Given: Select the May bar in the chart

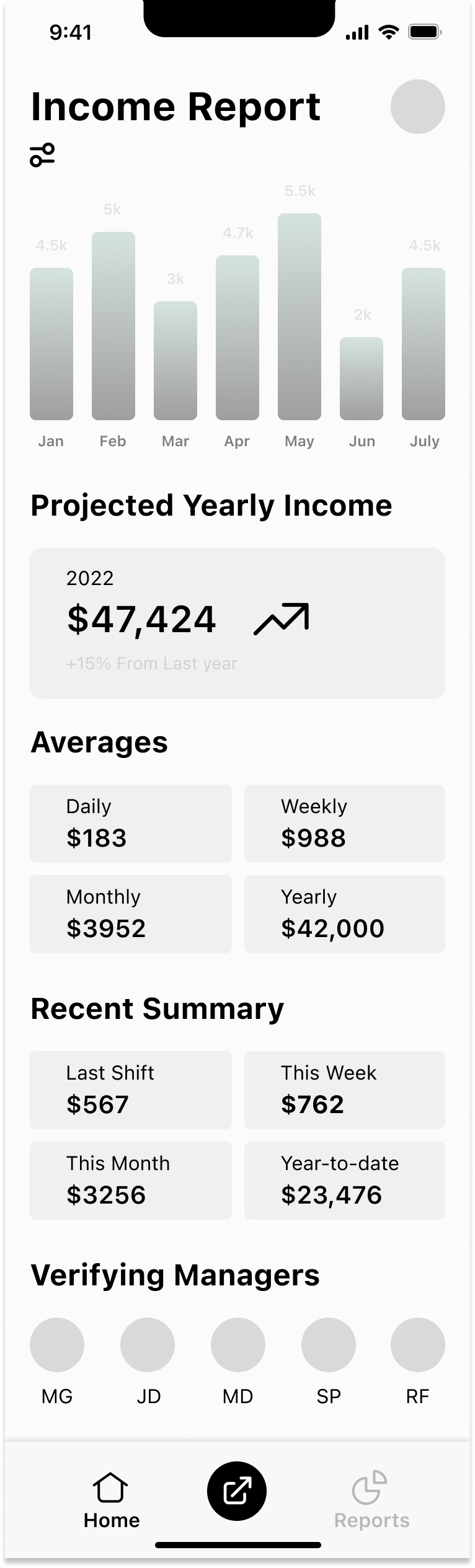Looking at the screenshot, I should (300, 316).
